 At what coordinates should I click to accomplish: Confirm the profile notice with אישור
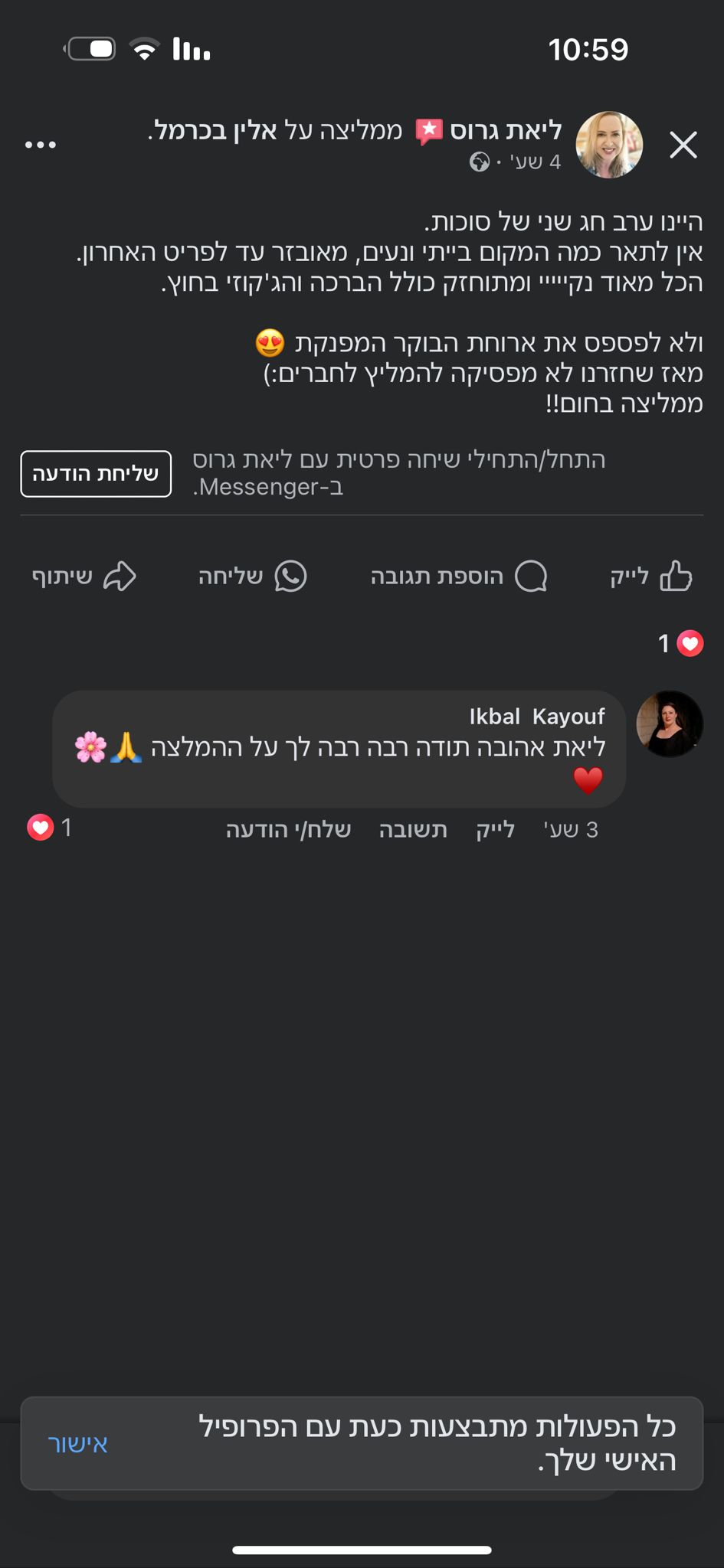pos(78,1444)
